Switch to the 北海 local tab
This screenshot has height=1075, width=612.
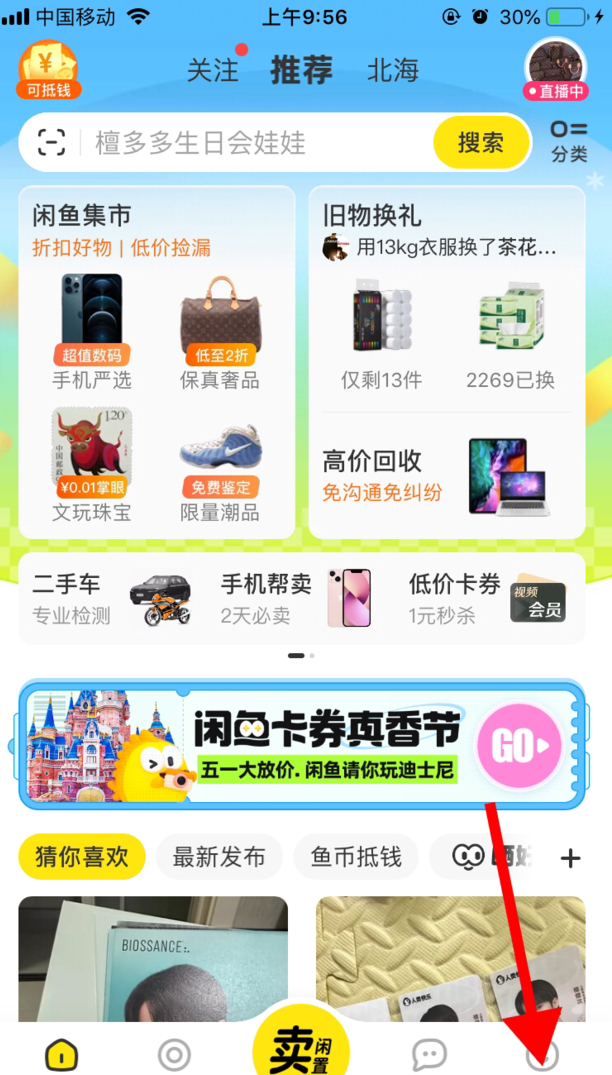[392, 70]
